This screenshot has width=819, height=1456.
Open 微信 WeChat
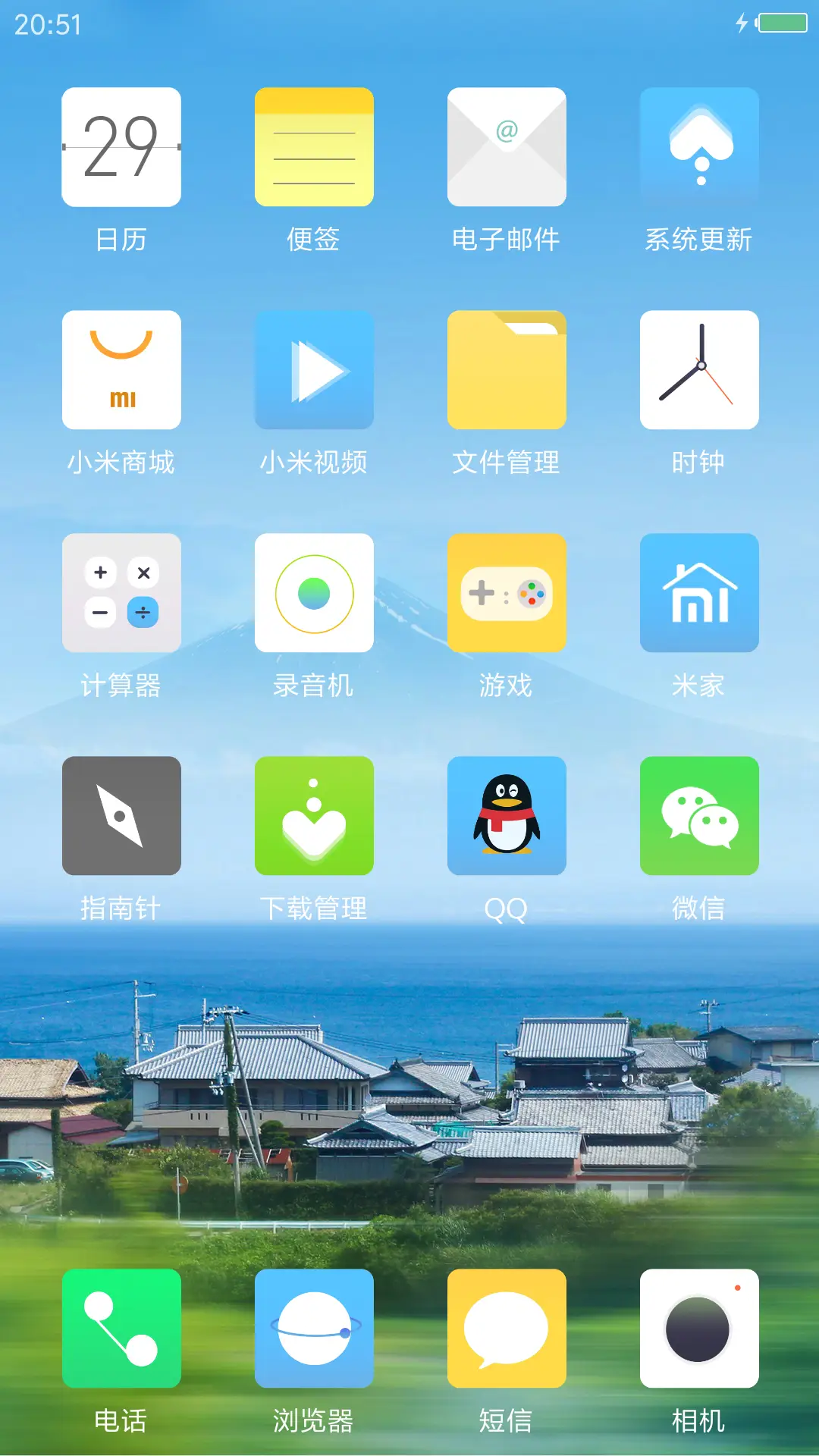[x=699, y=815]
